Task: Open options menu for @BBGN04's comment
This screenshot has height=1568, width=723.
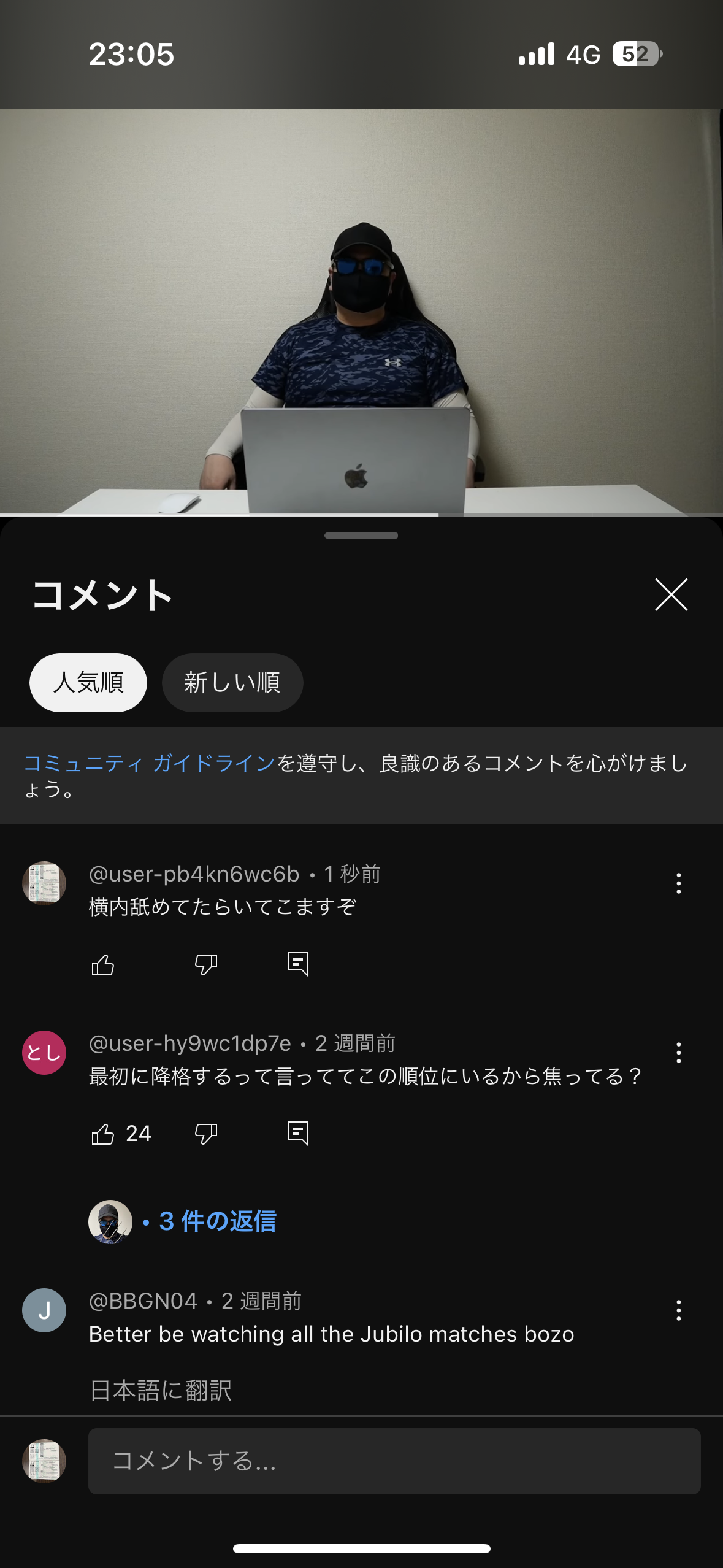Action: [x=678, y=1310]
